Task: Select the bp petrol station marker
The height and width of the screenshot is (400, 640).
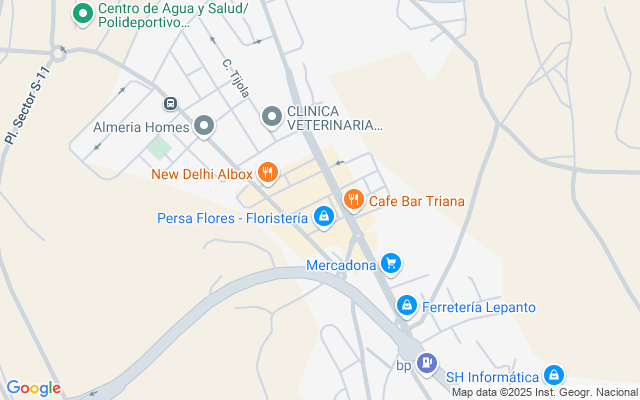Action: point(427,363)
